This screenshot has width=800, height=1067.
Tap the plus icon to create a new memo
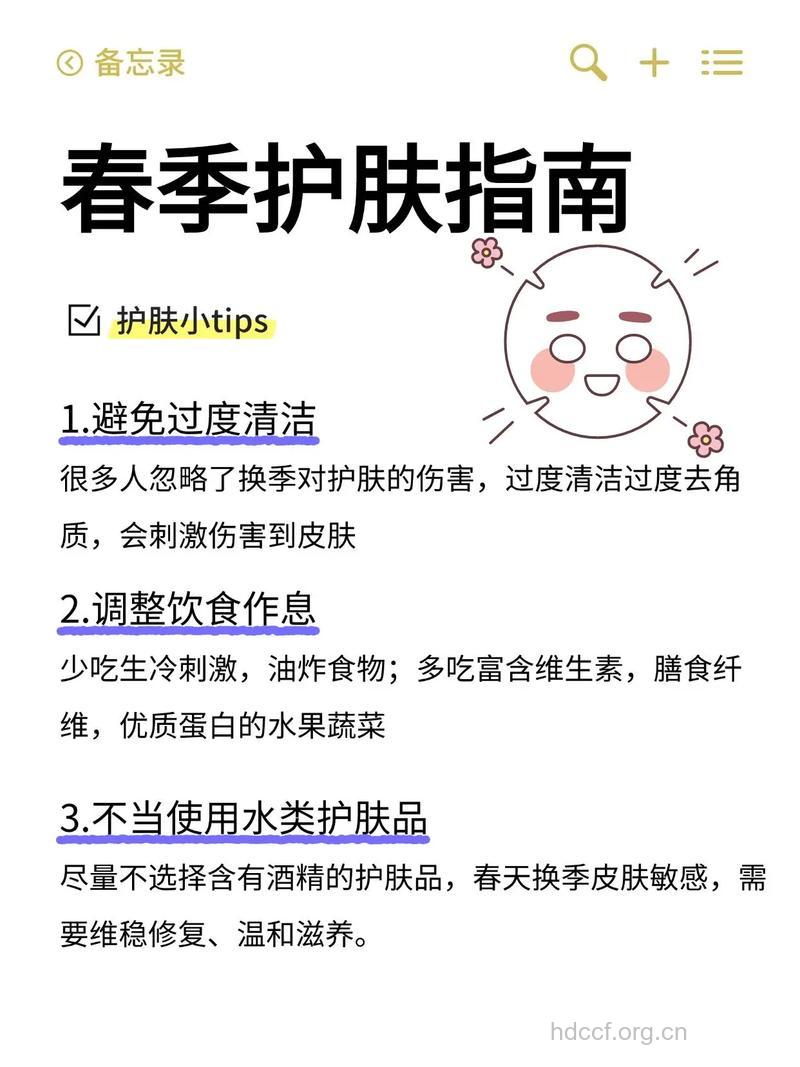point(655,61)
